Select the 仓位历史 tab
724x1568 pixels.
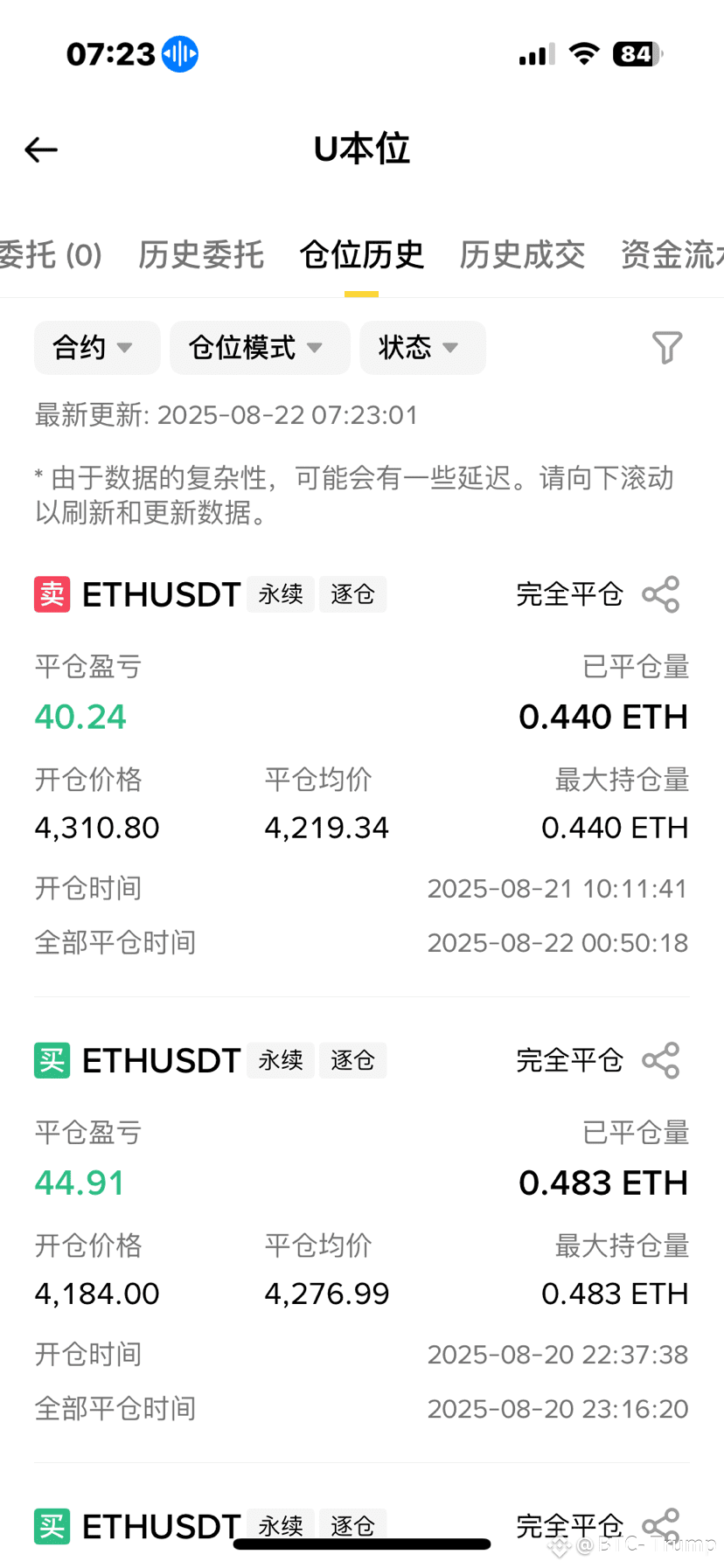pyautogui.click(x=361, y=255)
